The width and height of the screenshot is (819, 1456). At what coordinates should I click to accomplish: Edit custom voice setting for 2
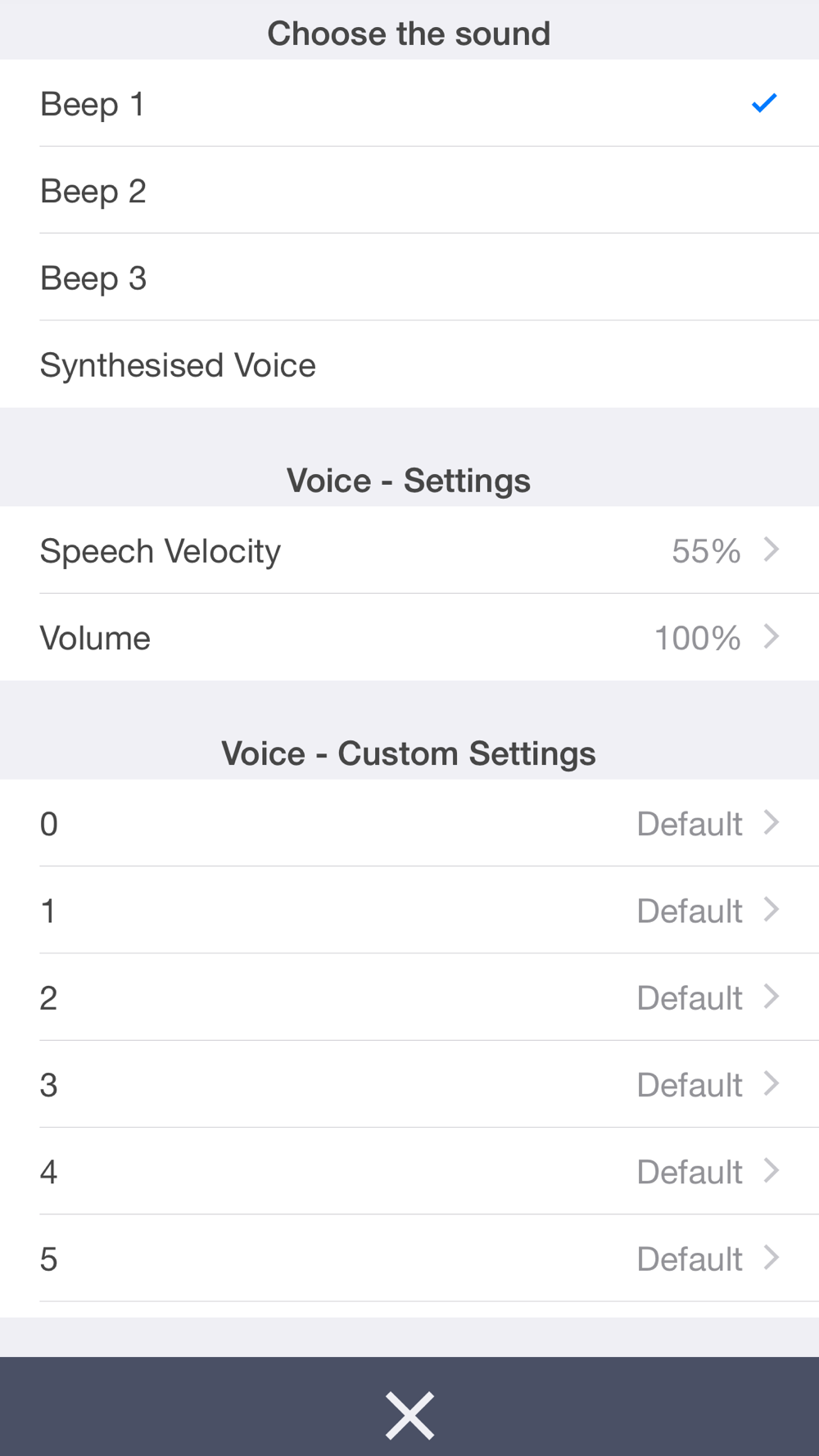pyautogui.click(x=409, y=997)
